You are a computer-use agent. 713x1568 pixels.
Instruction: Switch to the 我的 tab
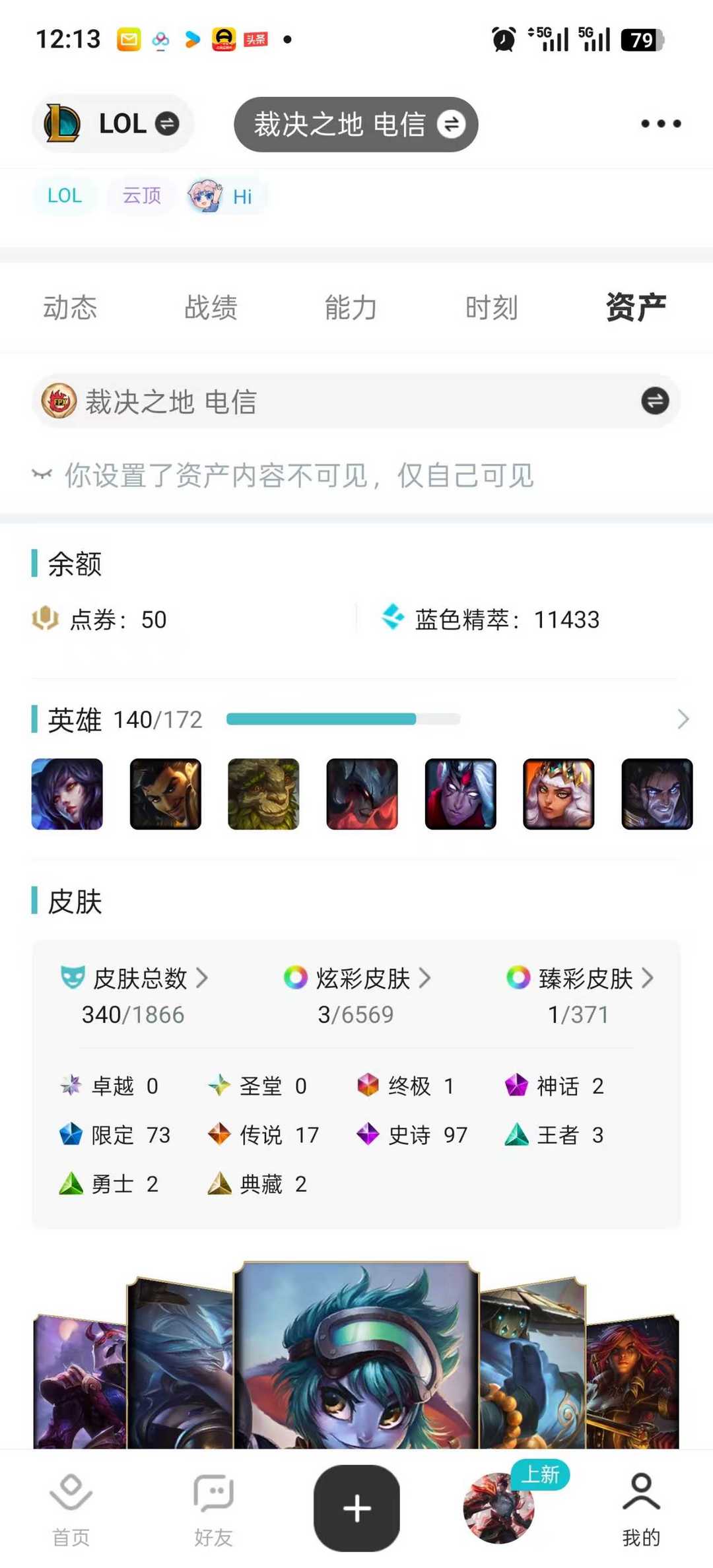tap(641, 1509)
